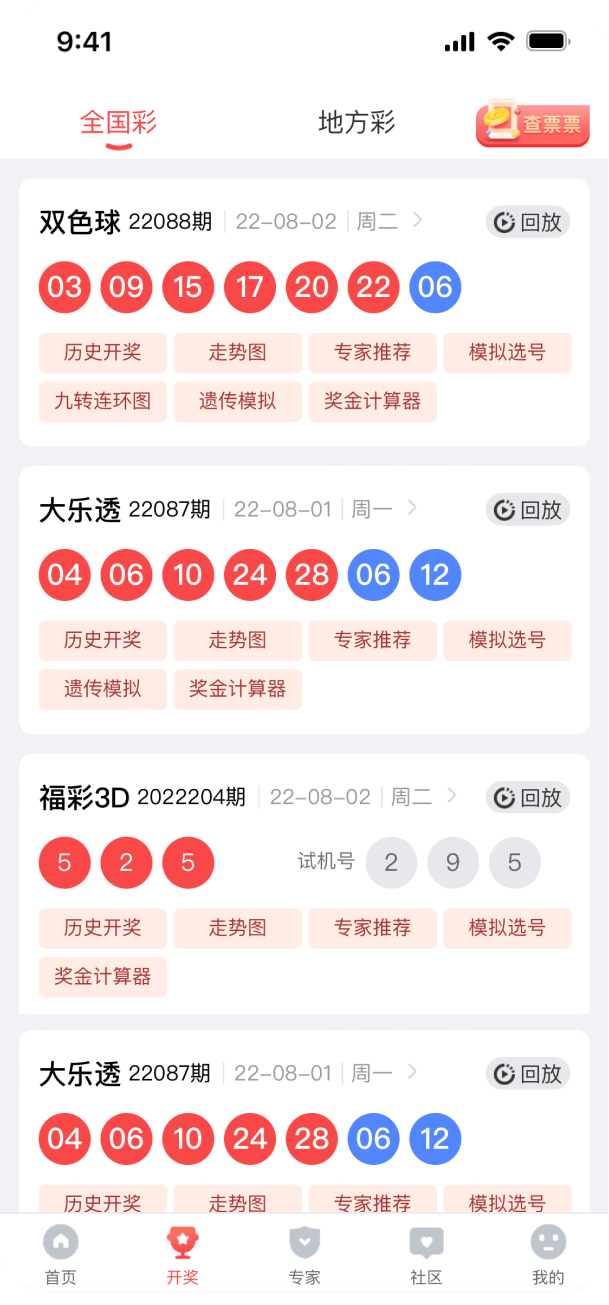Image resolution: width=609 pixels, height=1305 pixels.
Task: Open 福彩3D 奖金计算器
Action: 102,977
